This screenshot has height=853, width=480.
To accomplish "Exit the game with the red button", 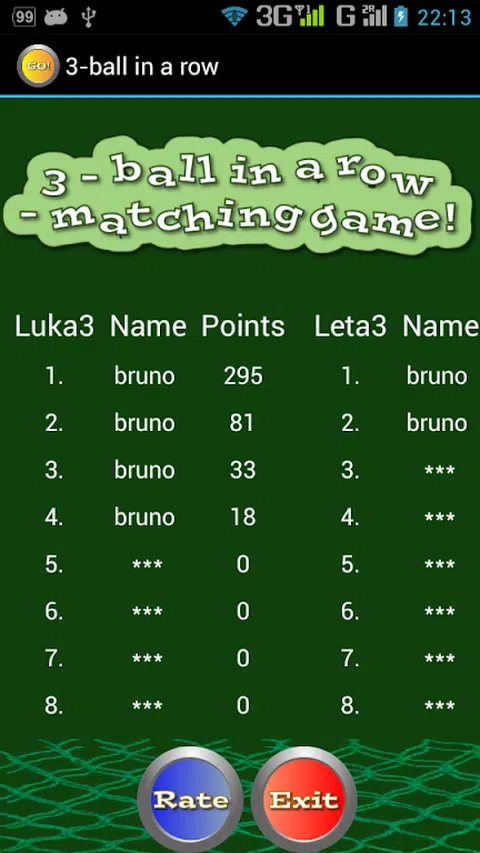I will pos(304,799).
